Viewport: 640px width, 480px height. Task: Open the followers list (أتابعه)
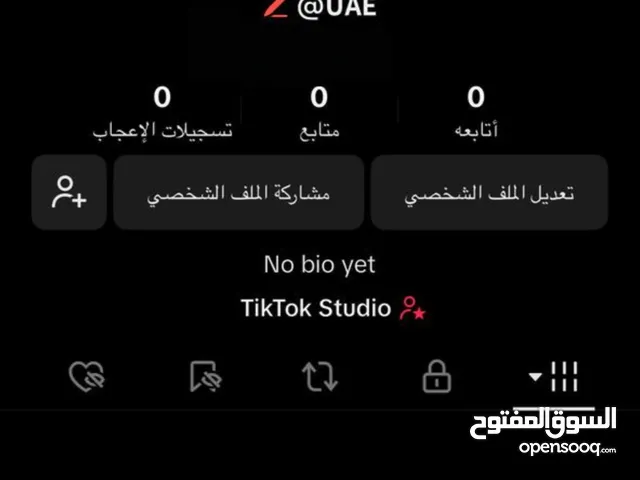[x=476, y=111]
